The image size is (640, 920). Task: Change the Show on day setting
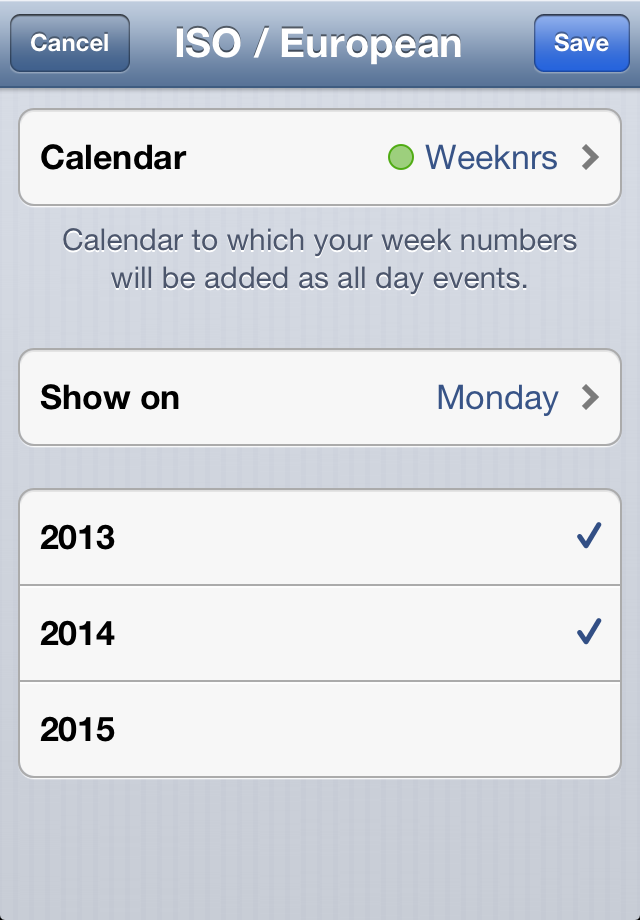pos(320,398)
